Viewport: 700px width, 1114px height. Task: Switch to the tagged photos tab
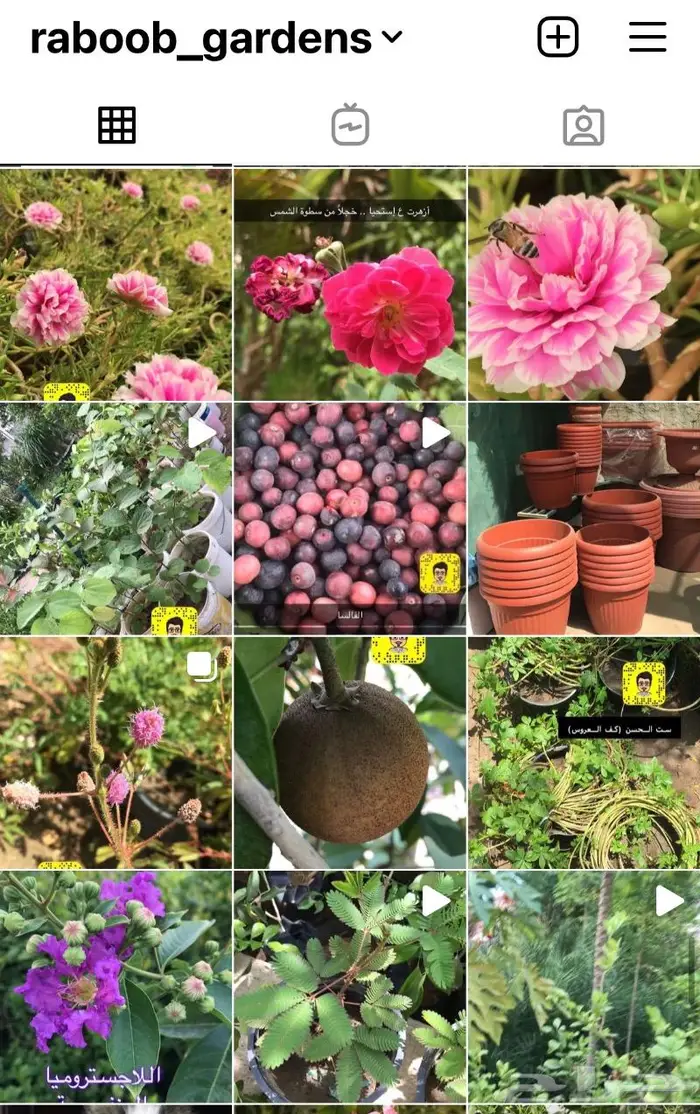pyautogui.click(x=583, y=126)
